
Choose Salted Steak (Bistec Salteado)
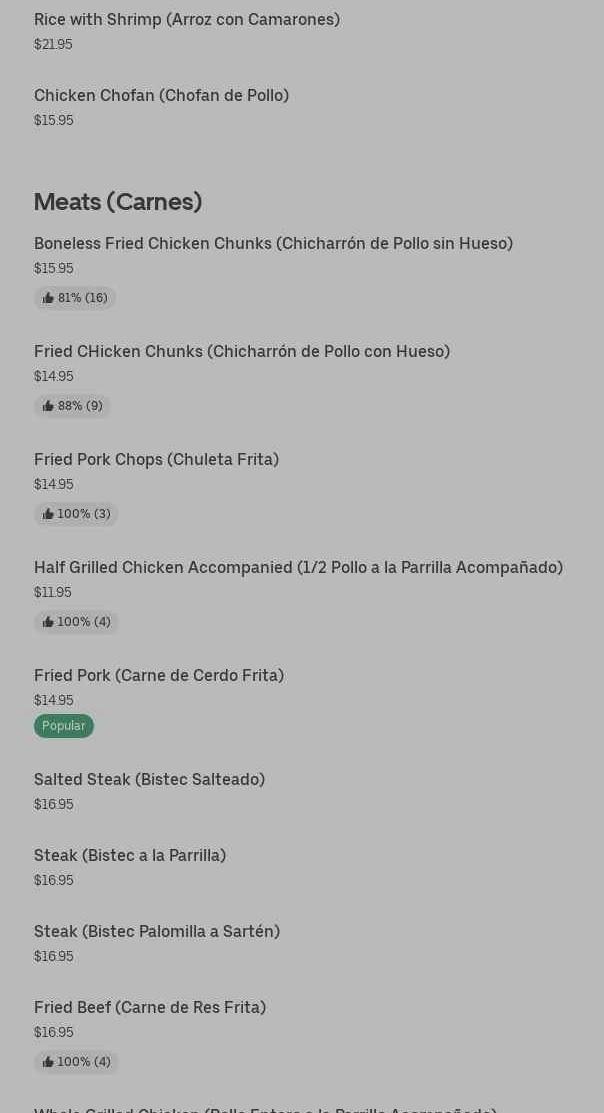pyautogui.click(x=149, y=780)
